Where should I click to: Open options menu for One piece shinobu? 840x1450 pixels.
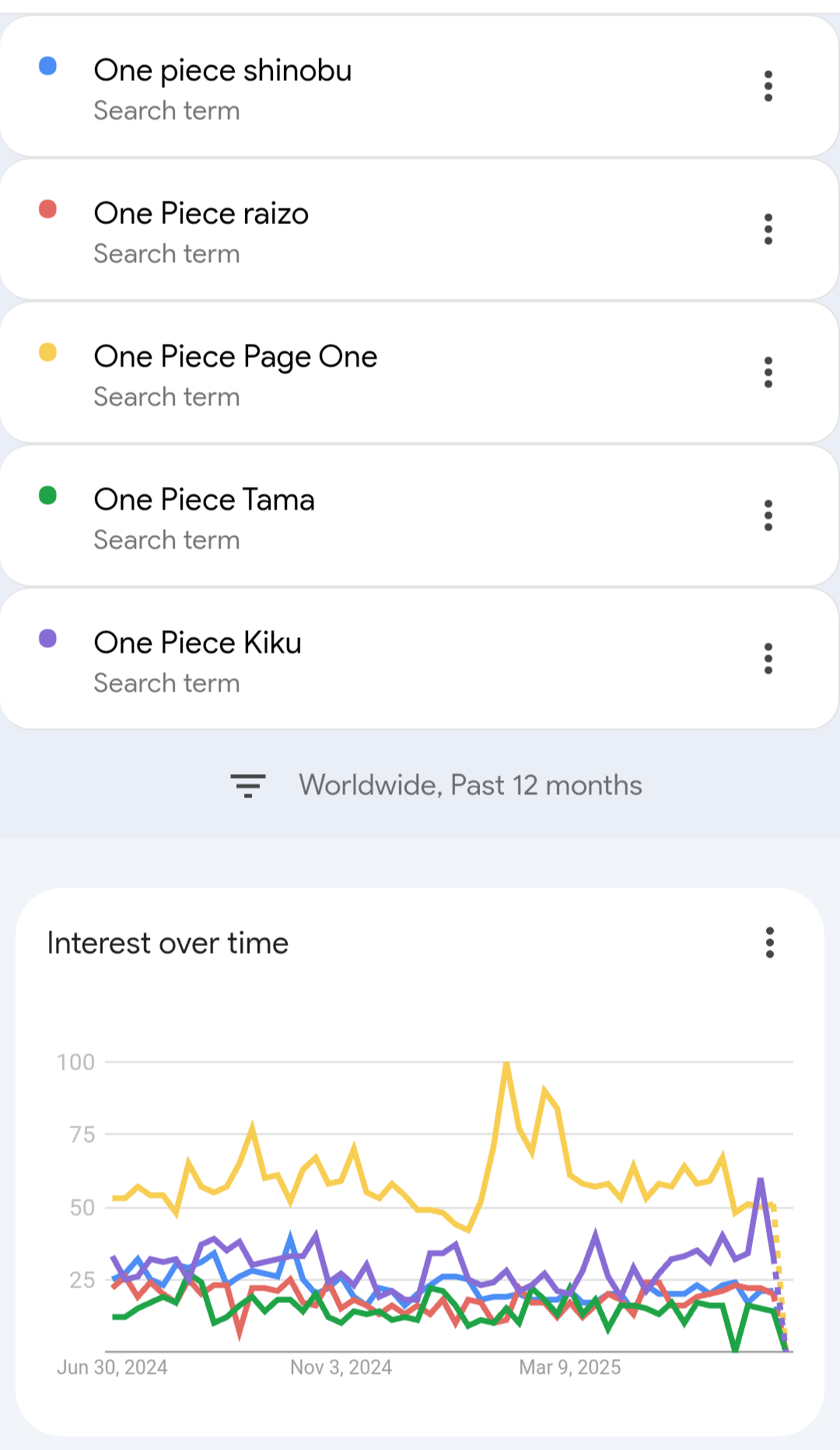(x=768, y=86)
